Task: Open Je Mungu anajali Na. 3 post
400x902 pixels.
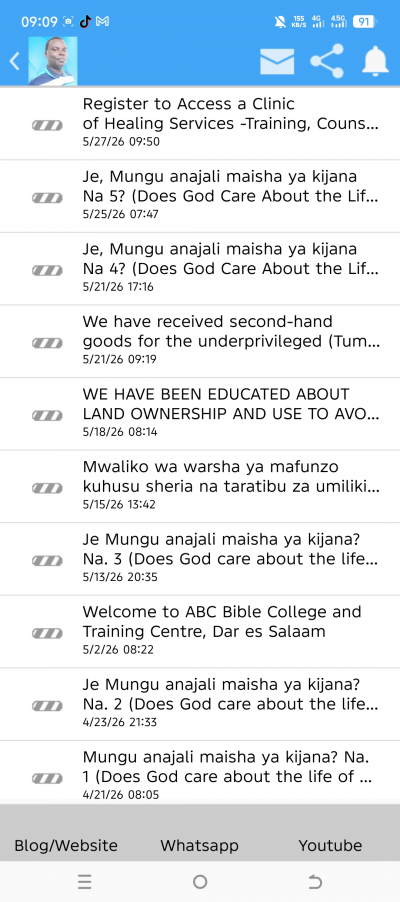Action: [200, 559]
